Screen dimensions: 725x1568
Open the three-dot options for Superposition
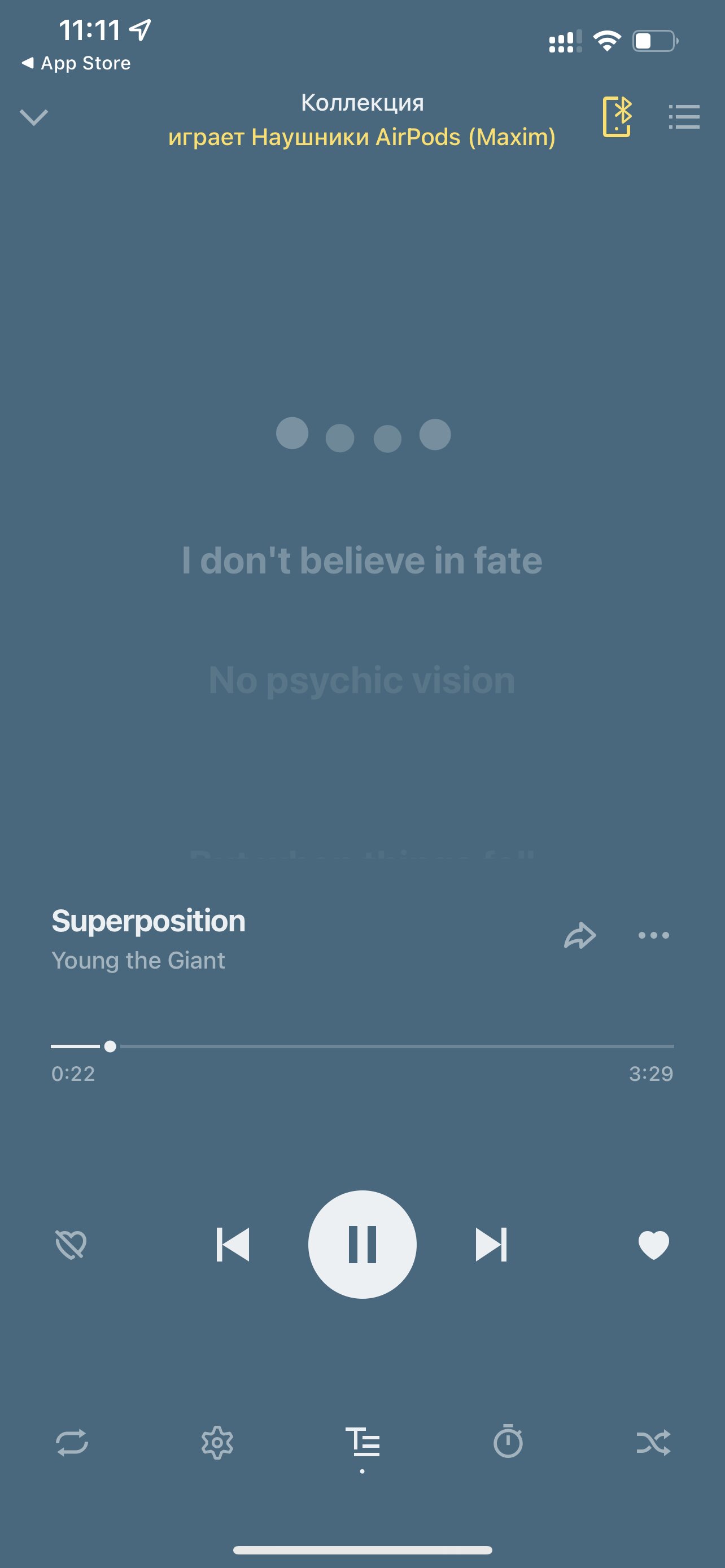pos(653,935)
